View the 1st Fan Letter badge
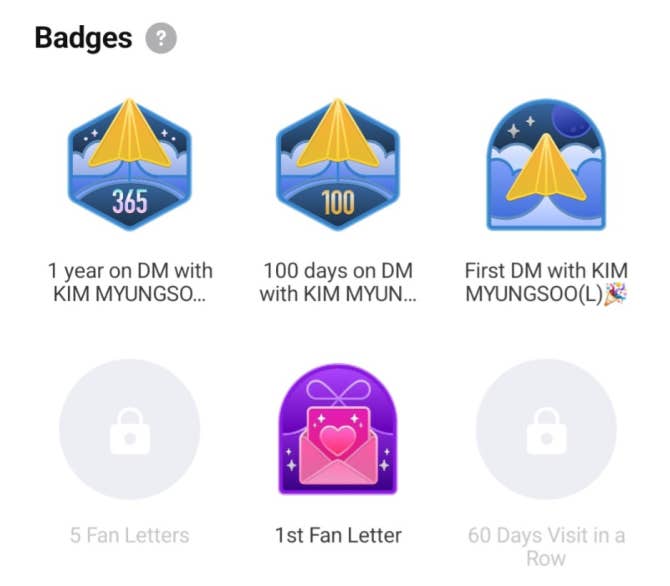 [337, 429]
